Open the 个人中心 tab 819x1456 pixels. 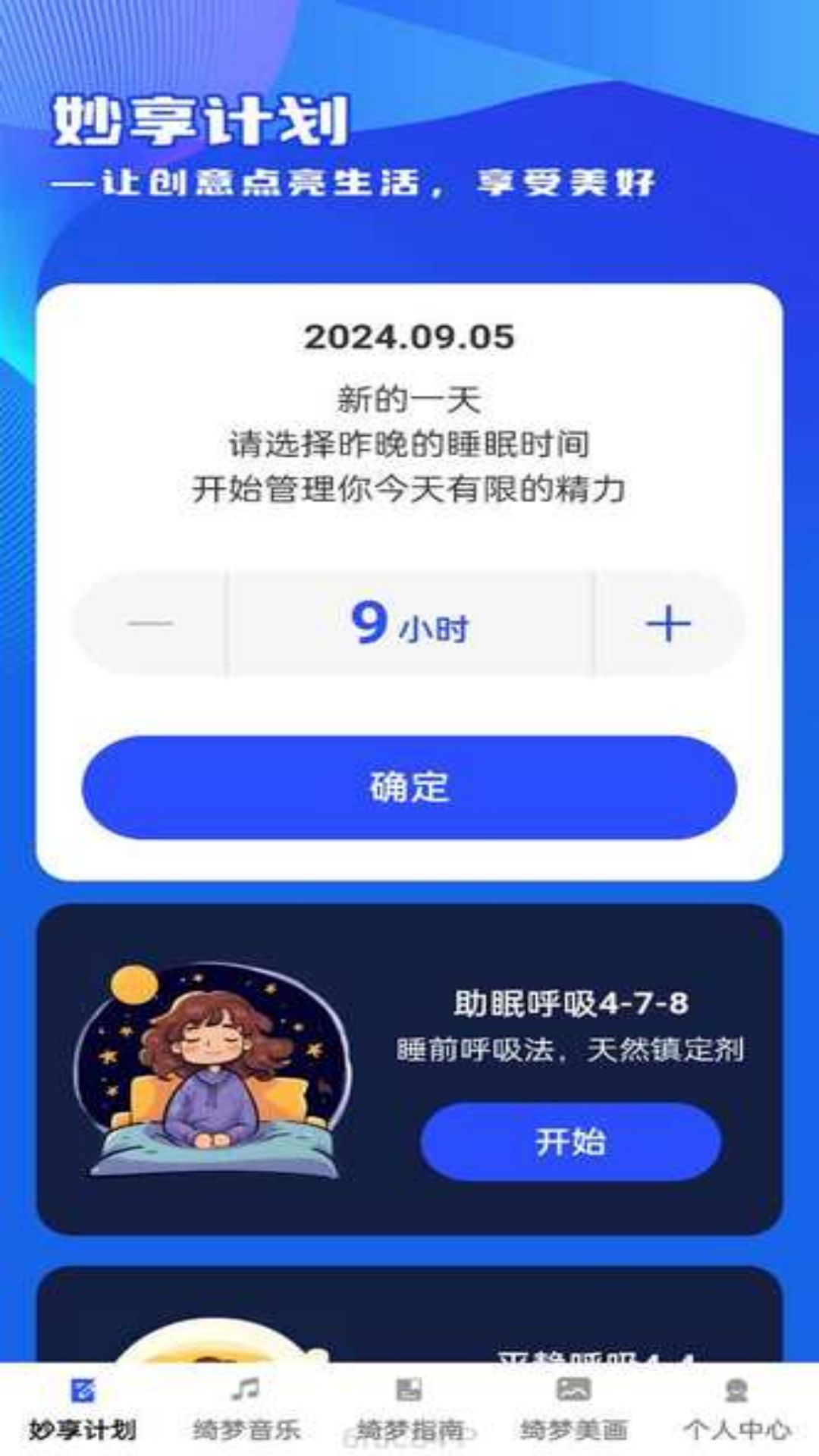click(x=737, y=1409)
